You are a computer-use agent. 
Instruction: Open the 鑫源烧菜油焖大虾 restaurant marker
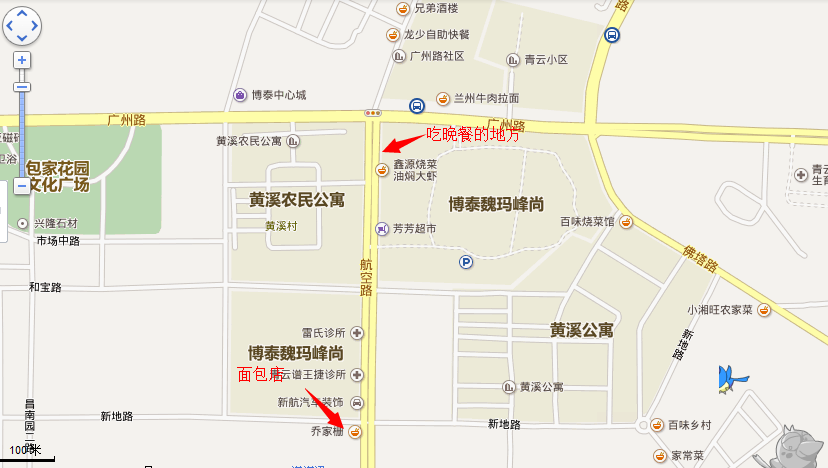tap(381, 169)
